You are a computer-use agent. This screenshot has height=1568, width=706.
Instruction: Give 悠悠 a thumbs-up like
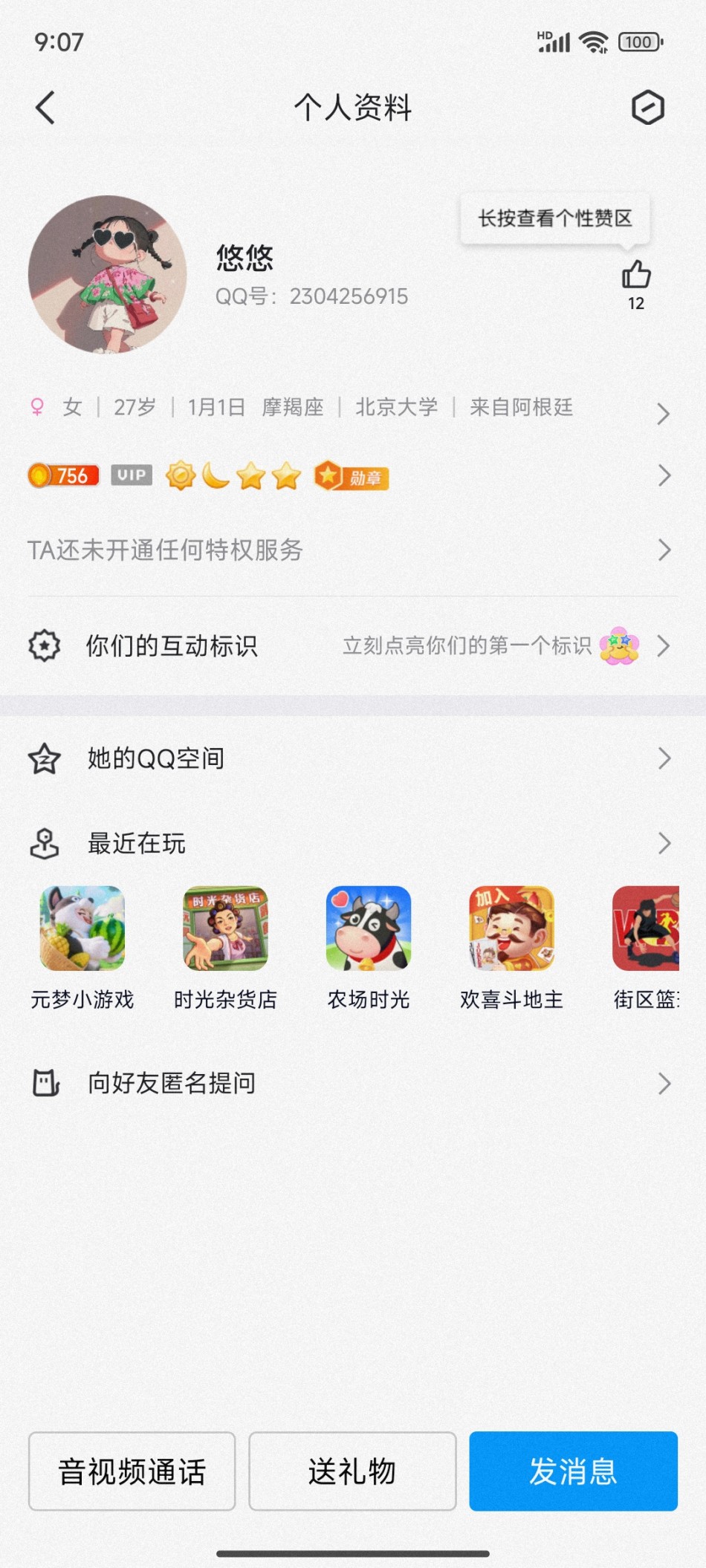tap(636, 275)
